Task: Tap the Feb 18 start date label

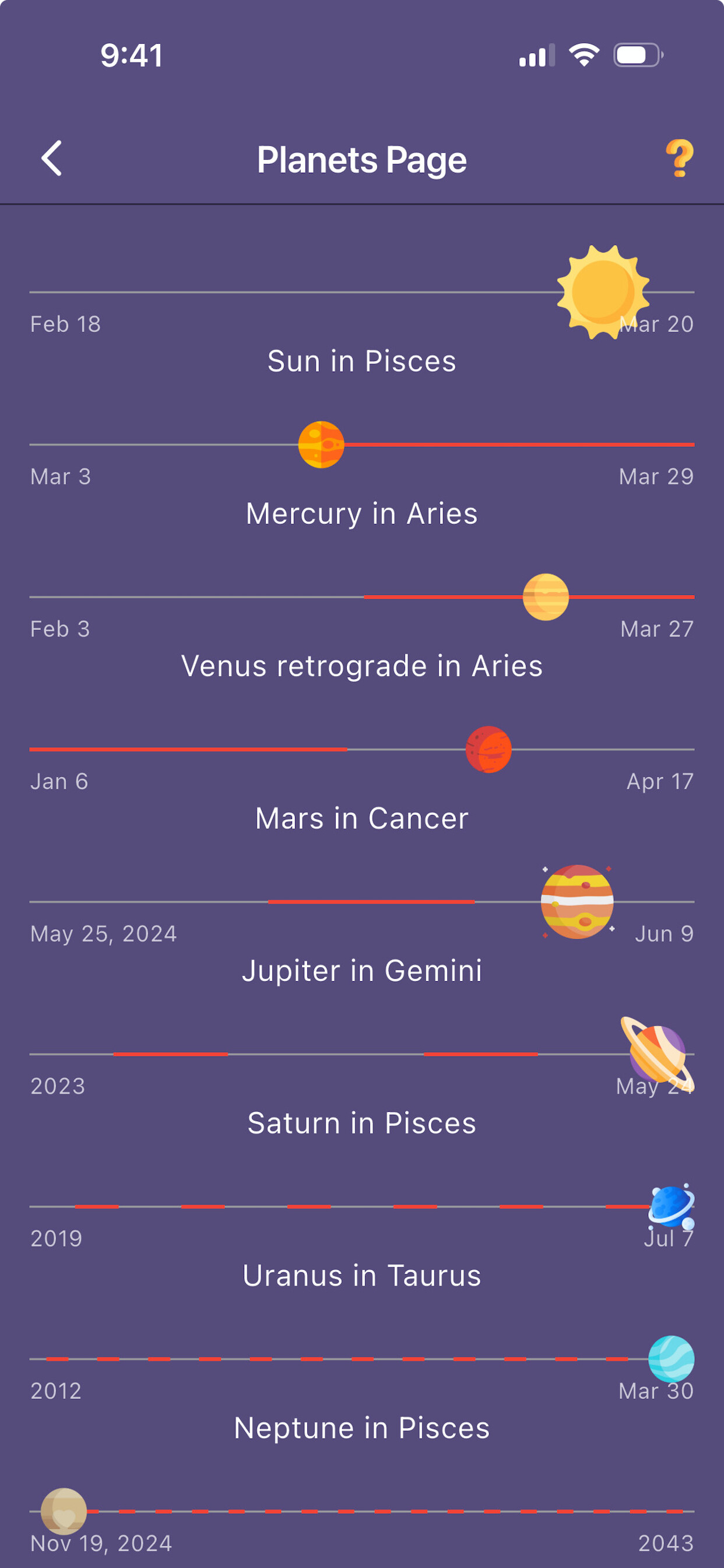Action: tap(65, 324)
